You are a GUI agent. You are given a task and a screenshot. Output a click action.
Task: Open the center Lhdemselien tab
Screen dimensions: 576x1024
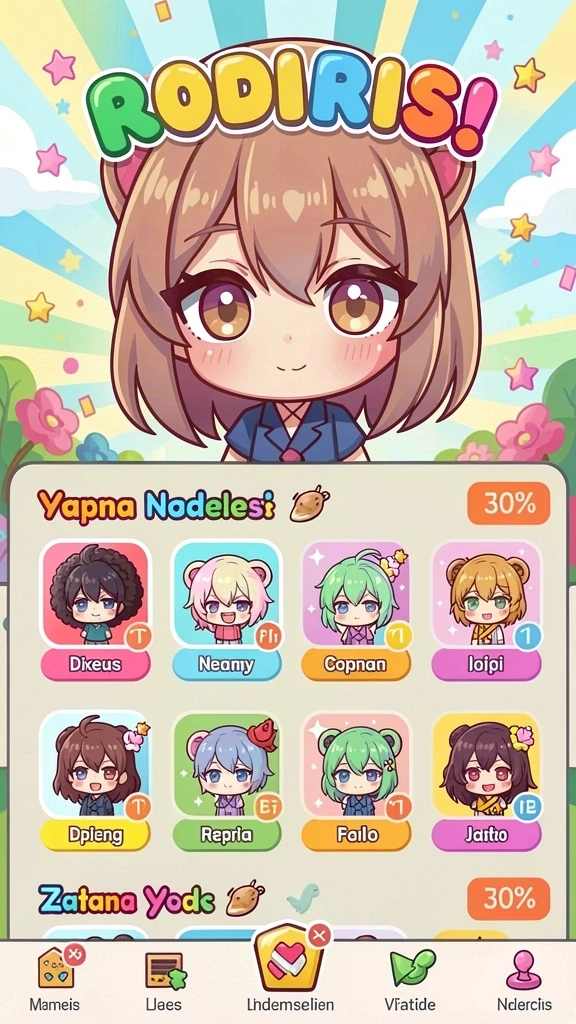point(291,973)
